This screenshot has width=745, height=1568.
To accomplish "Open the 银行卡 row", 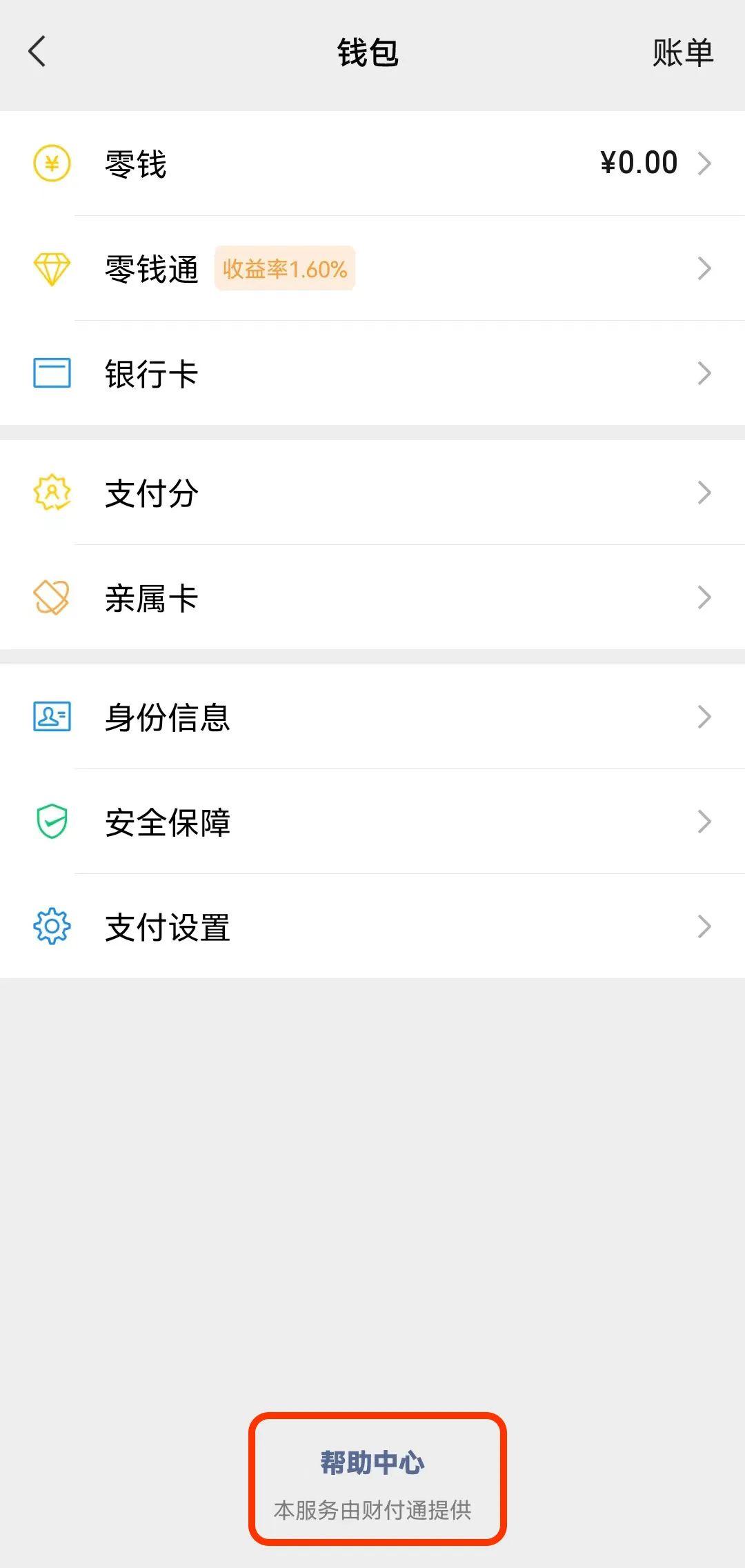I will [x=372, y=373].
